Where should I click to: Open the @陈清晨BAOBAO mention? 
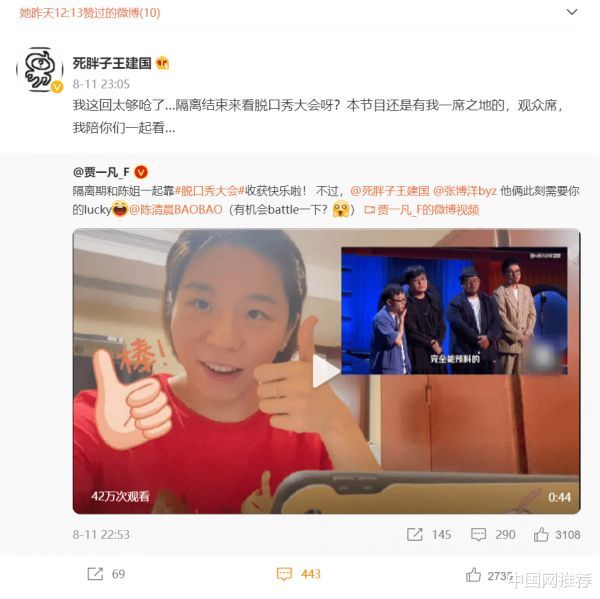click(173, 210)
